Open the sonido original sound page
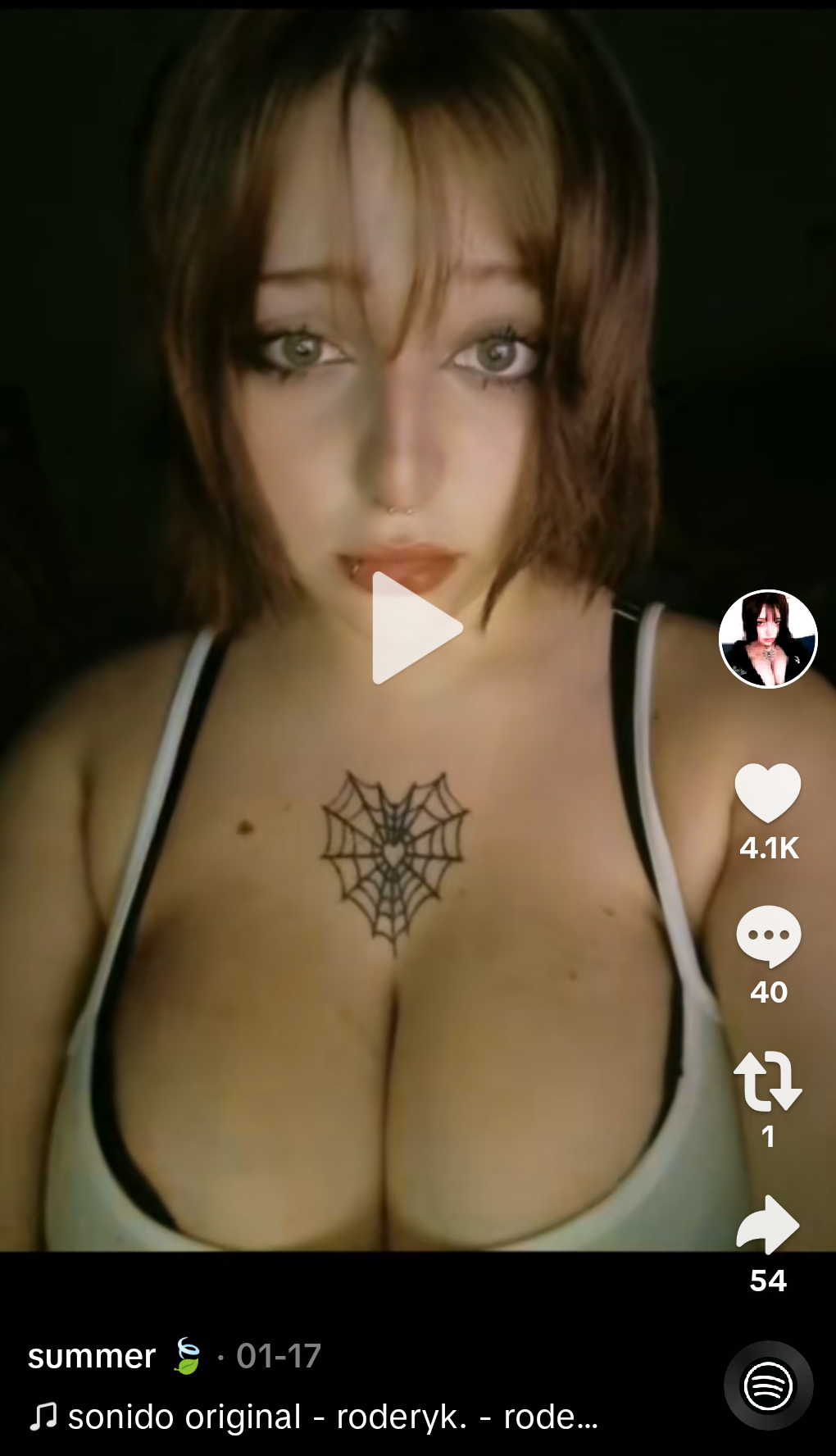 coord(313,1417)
